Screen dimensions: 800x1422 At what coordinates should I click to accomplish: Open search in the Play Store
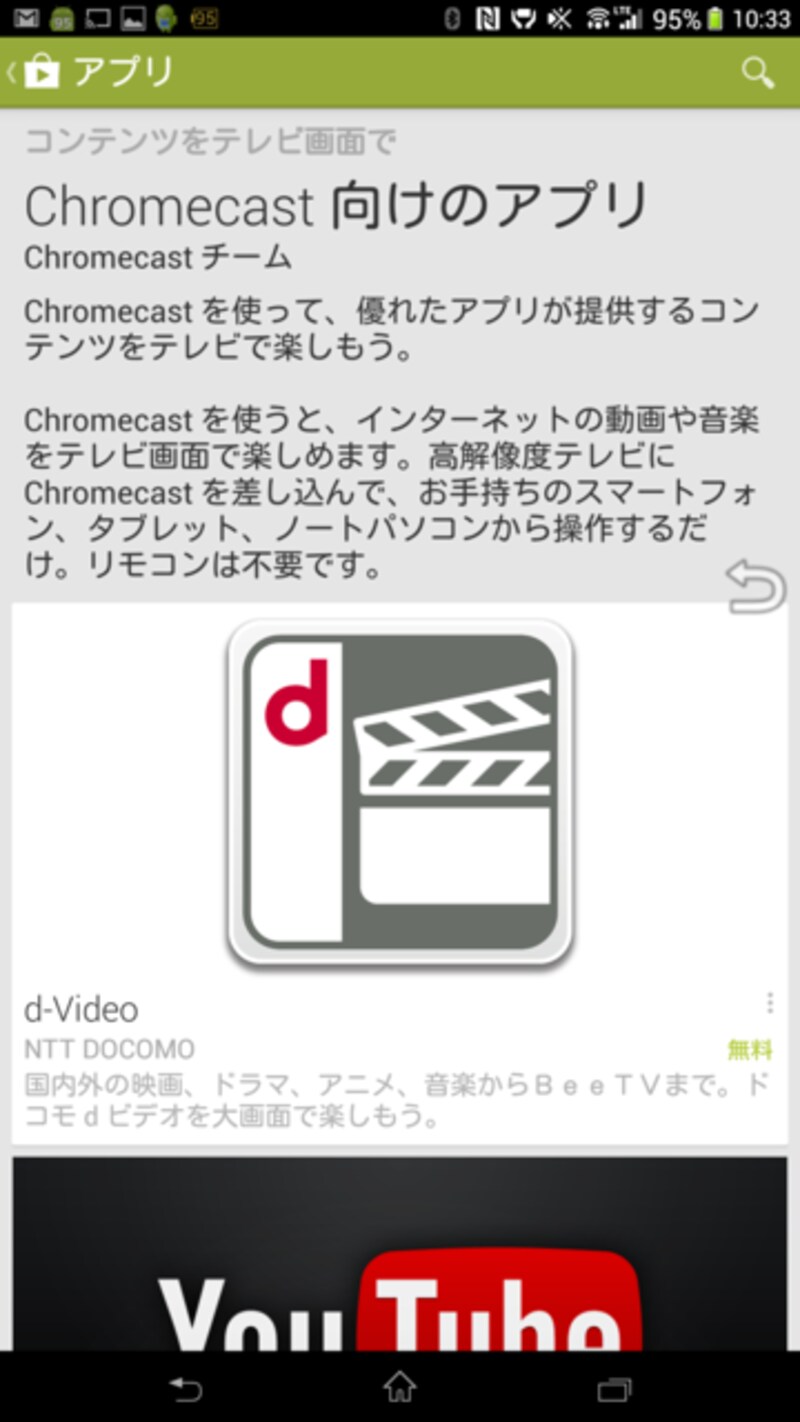click(x=757, y=72)
